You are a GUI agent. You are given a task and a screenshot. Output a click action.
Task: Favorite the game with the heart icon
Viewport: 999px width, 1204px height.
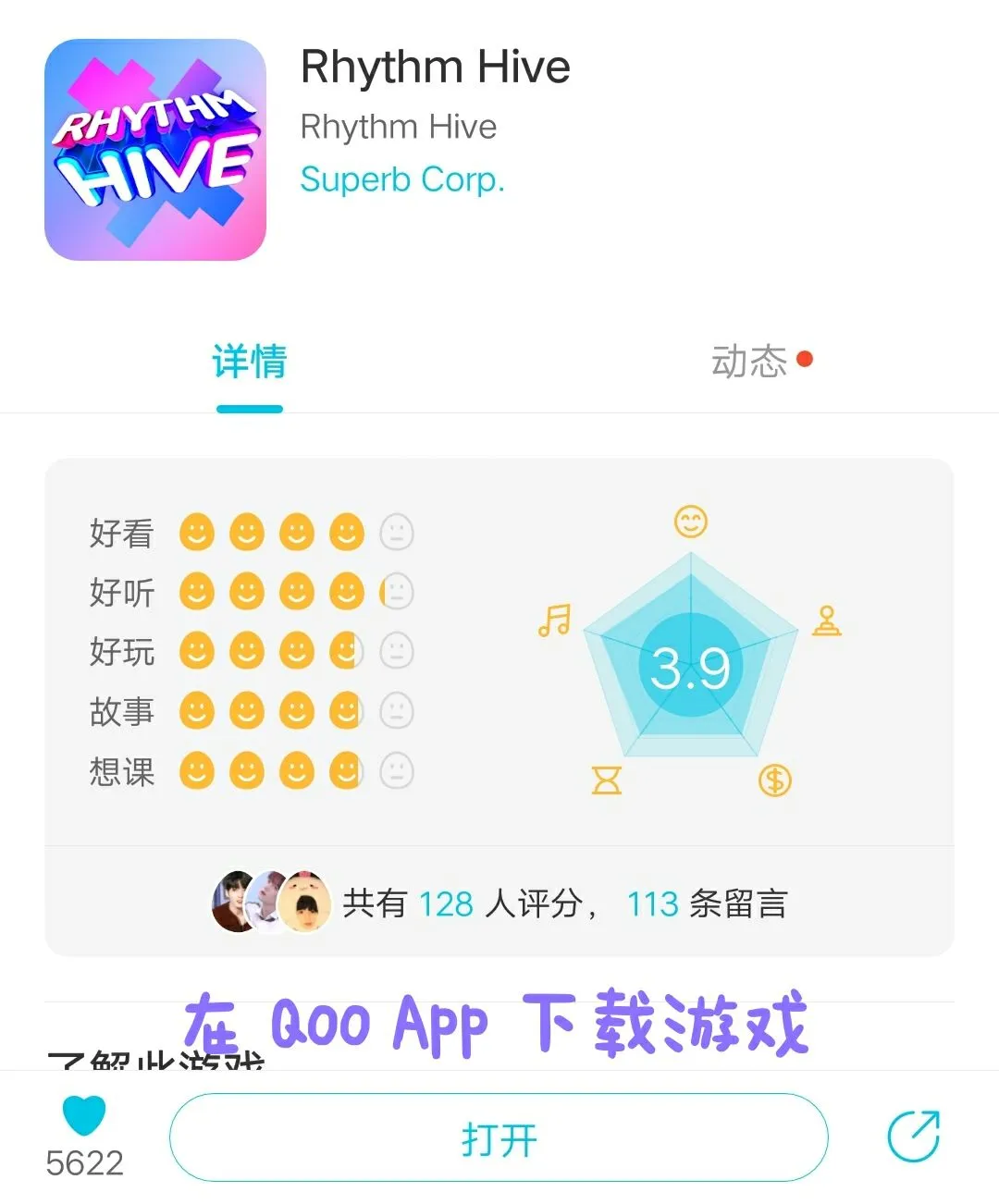(84, 1116)
